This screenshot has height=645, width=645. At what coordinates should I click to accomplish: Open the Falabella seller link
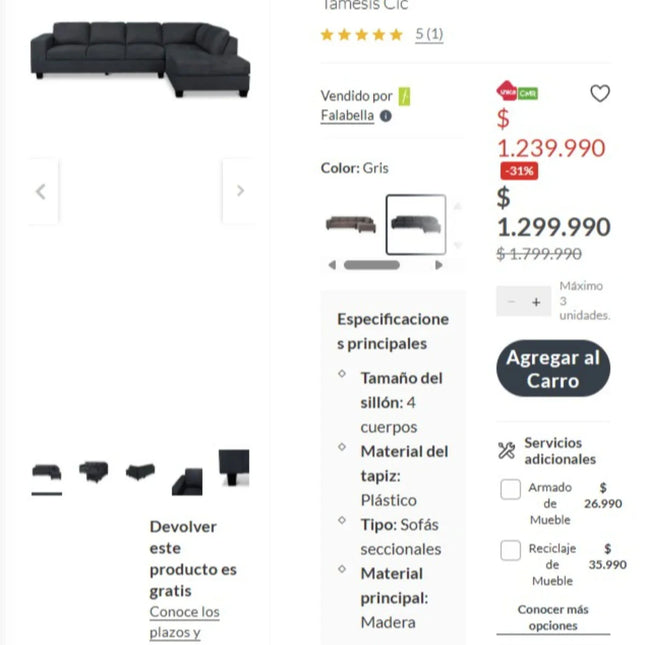(347, 116)
